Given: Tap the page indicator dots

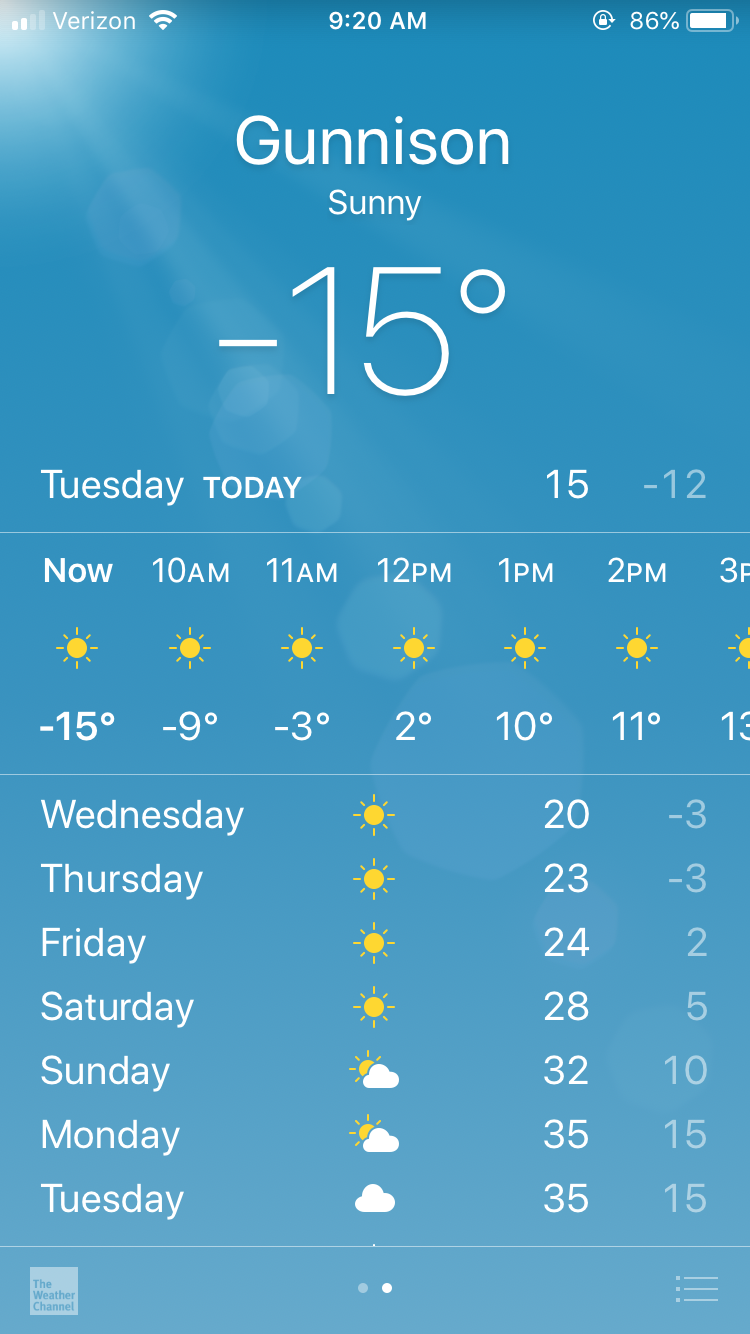Looking at the screenshot, I should 375,1288.
